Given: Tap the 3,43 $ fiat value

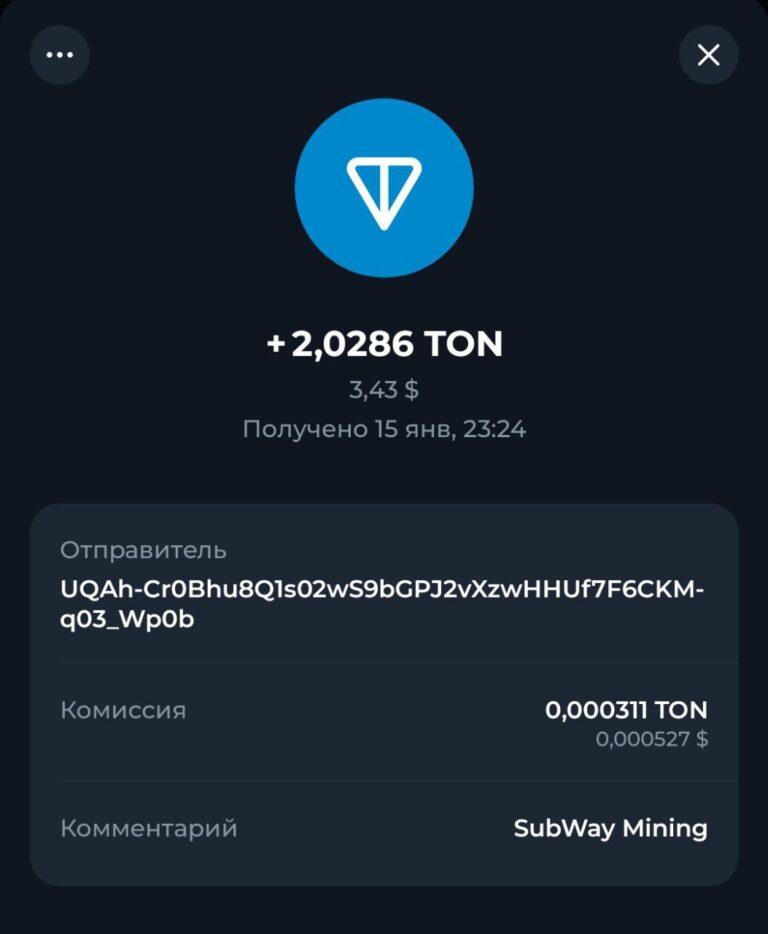Looking at the screenshot, I should 384,388.
